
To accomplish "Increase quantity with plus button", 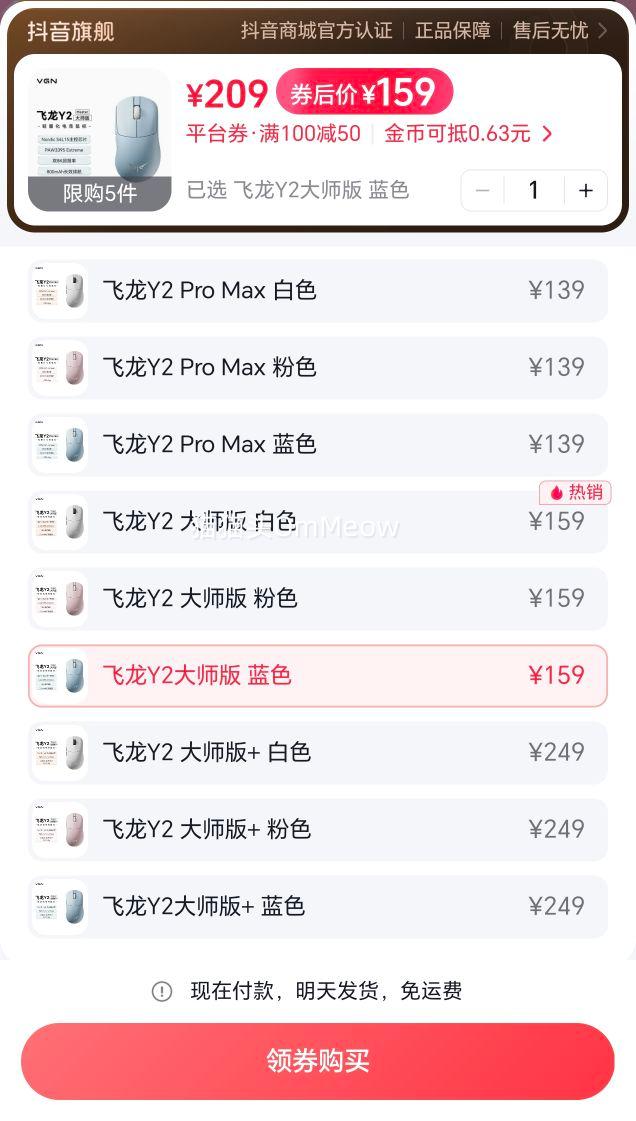I will (x=586, y=190).
